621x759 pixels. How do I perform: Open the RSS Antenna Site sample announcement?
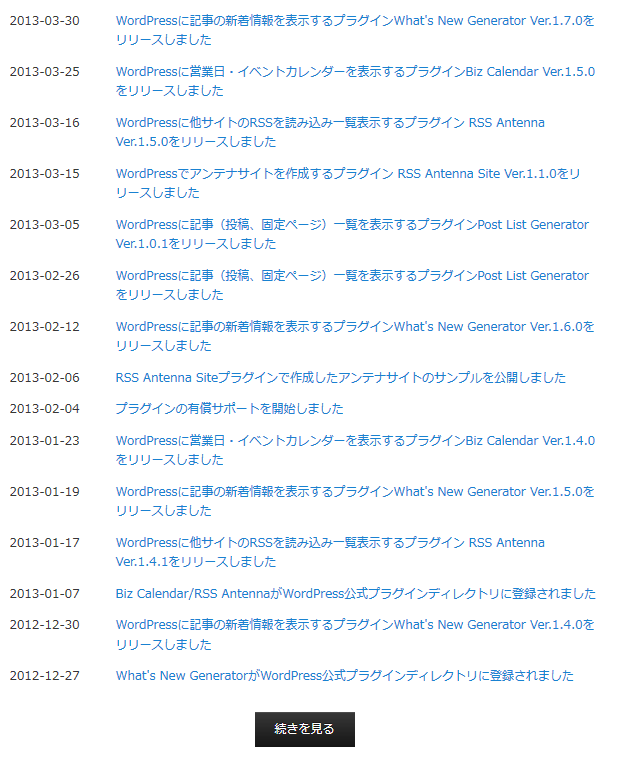[x=340, y=378]
